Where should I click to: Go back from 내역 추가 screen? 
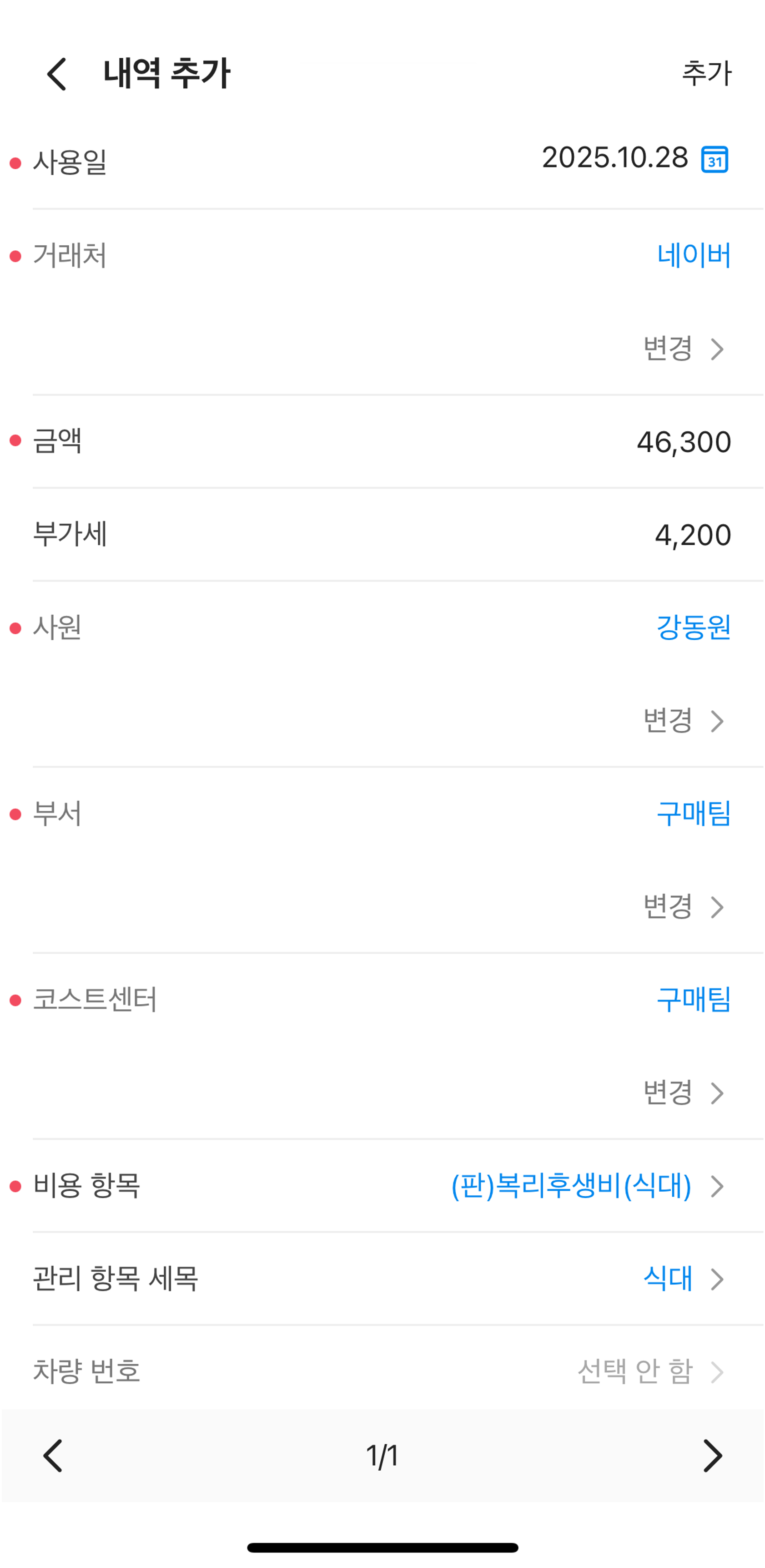(x=56, y=74)
